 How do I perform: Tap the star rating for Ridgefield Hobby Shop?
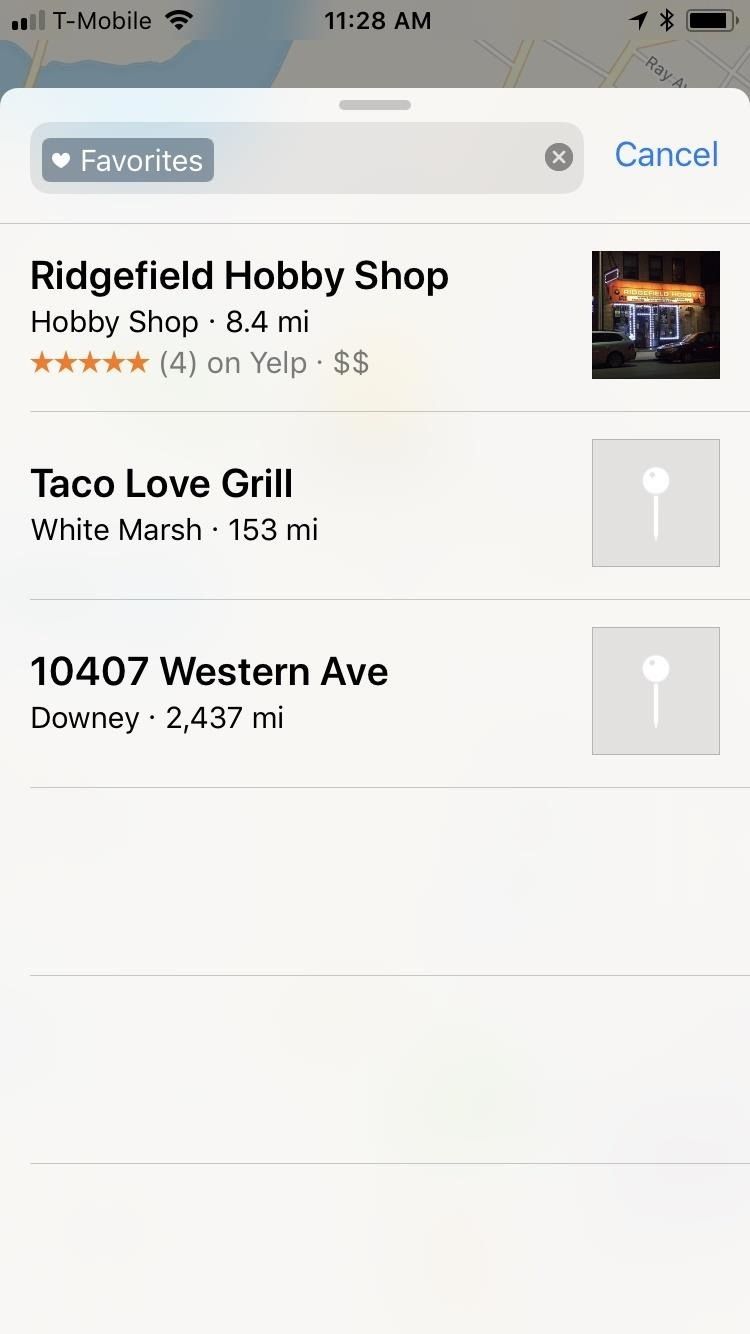[89, 362]
